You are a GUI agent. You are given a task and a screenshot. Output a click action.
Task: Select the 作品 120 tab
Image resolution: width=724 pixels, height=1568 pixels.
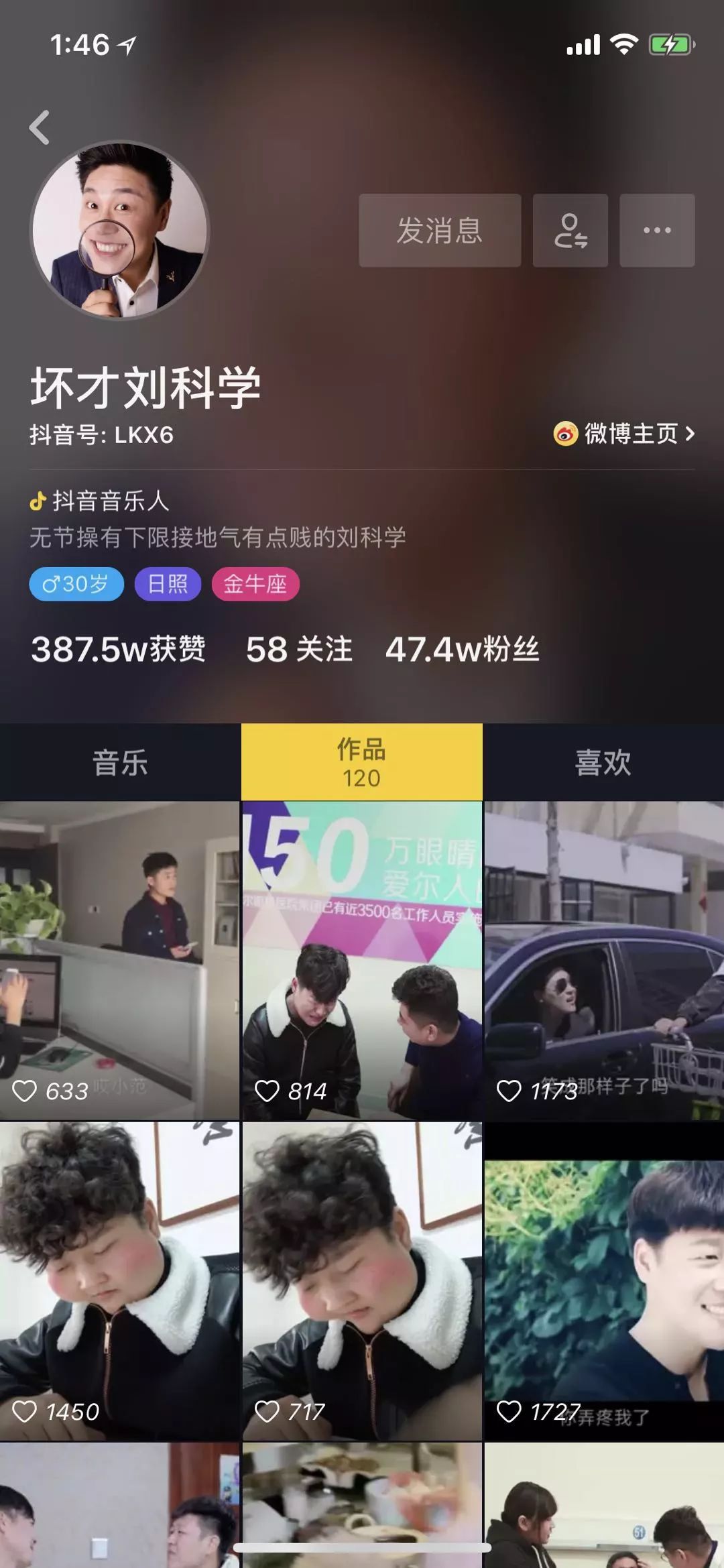[361, 762]
